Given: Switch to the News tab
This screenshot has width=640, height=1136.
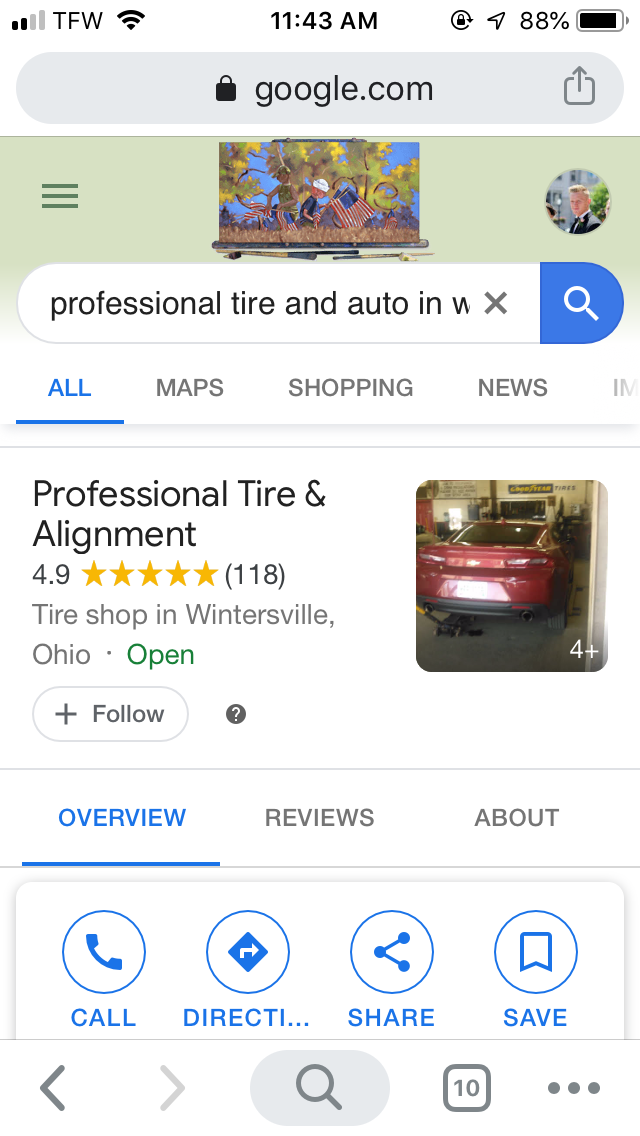Looking at the screenshot, I should point(512,388).
